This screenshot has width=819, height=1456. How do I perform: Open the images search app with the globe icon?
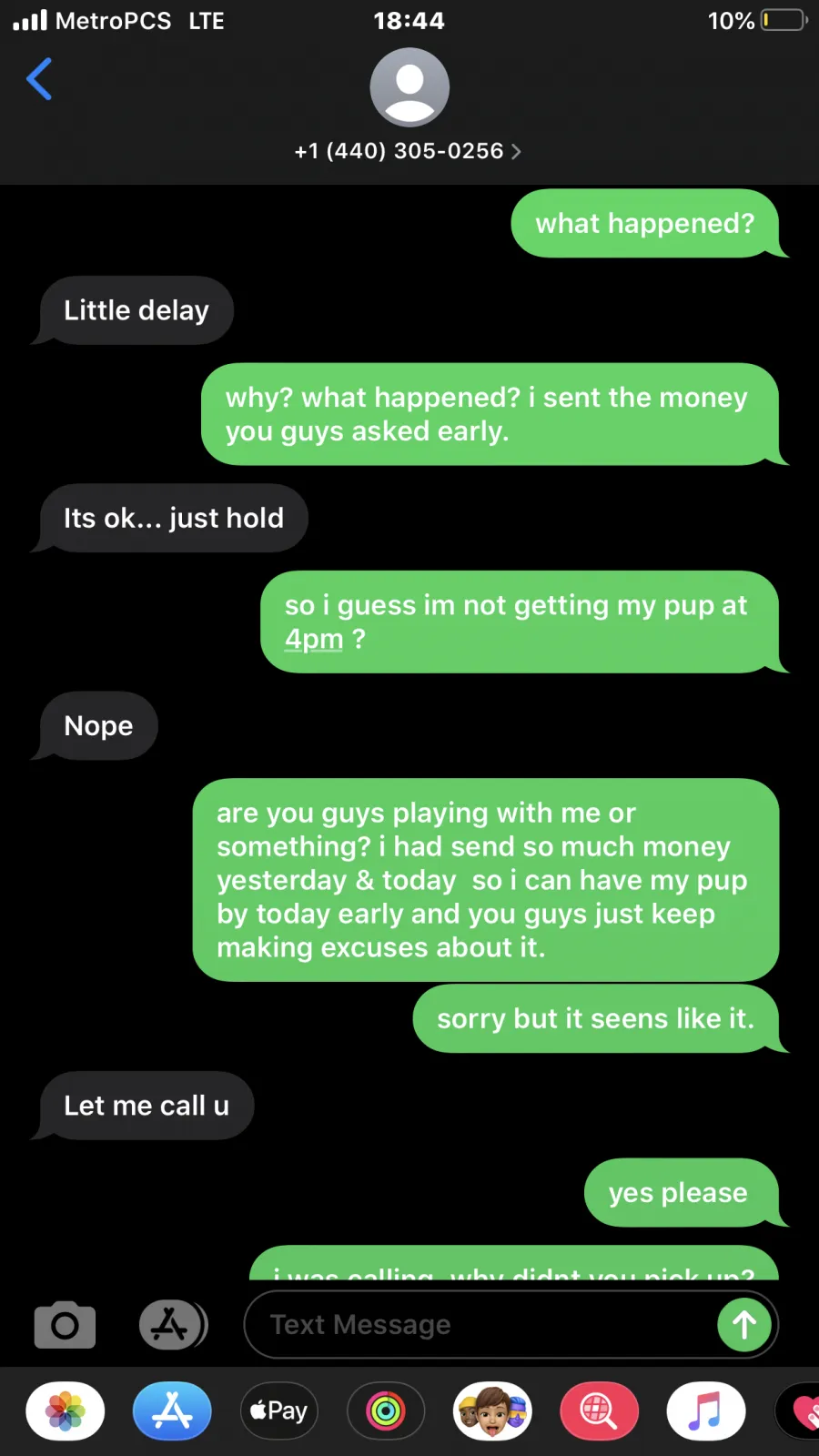(x=600, y=1411)
